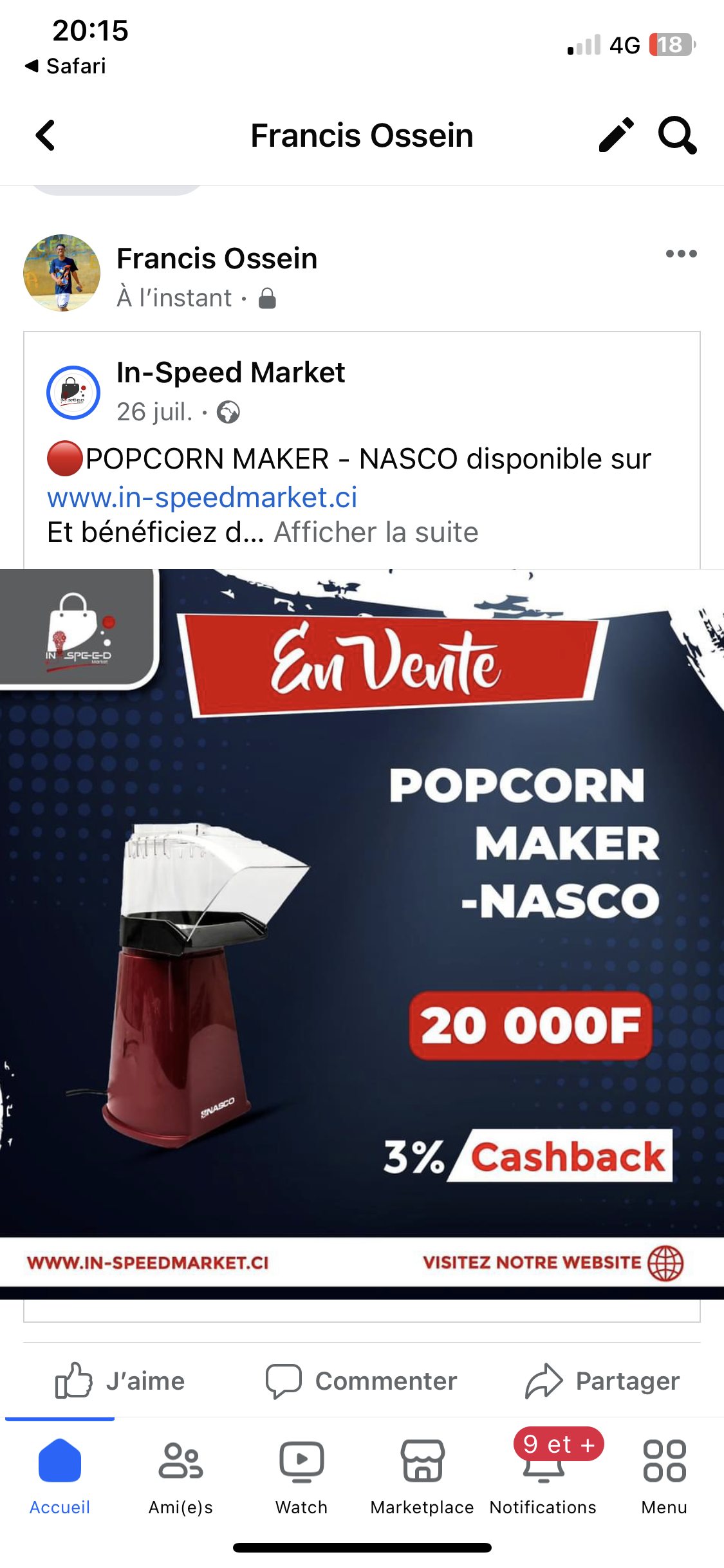This screenshot has width=724, height=1568.
Task: Open the three-dot post options menu
Action: (x=681, y=254)
